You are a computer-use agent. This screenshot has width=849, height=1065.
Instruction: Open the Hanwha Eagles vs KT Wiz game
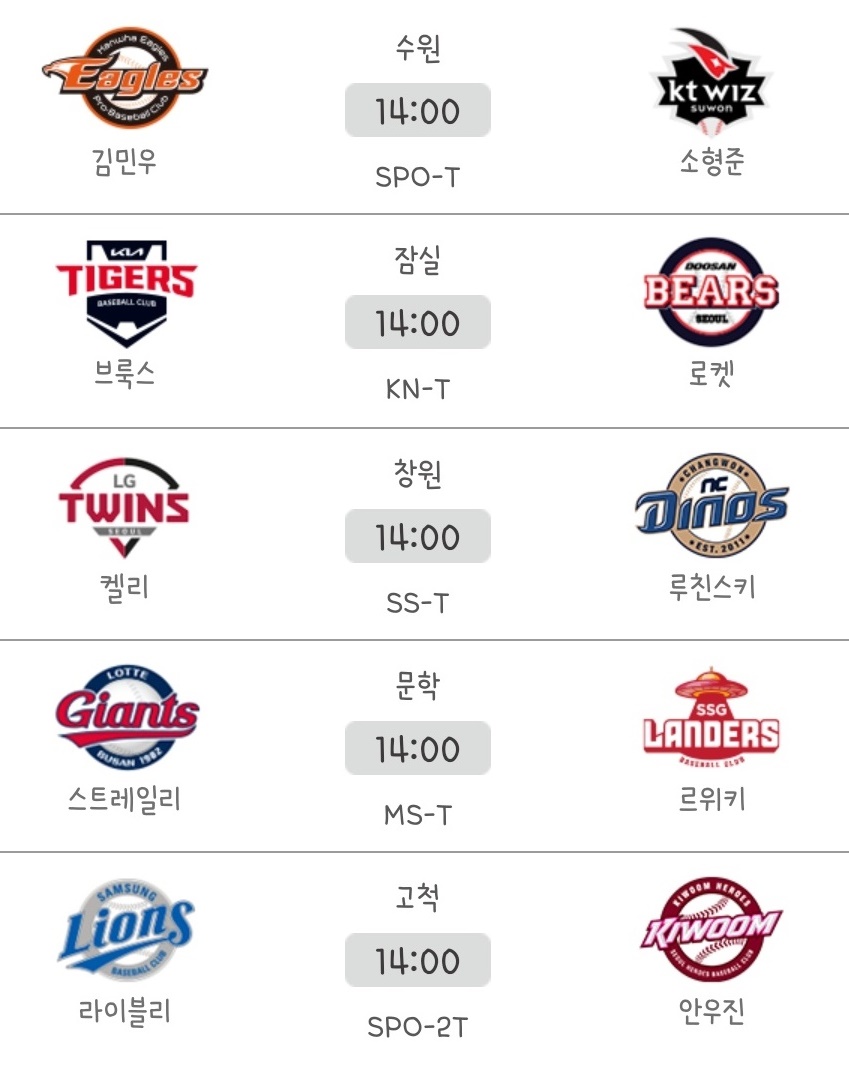click(424, 107)
